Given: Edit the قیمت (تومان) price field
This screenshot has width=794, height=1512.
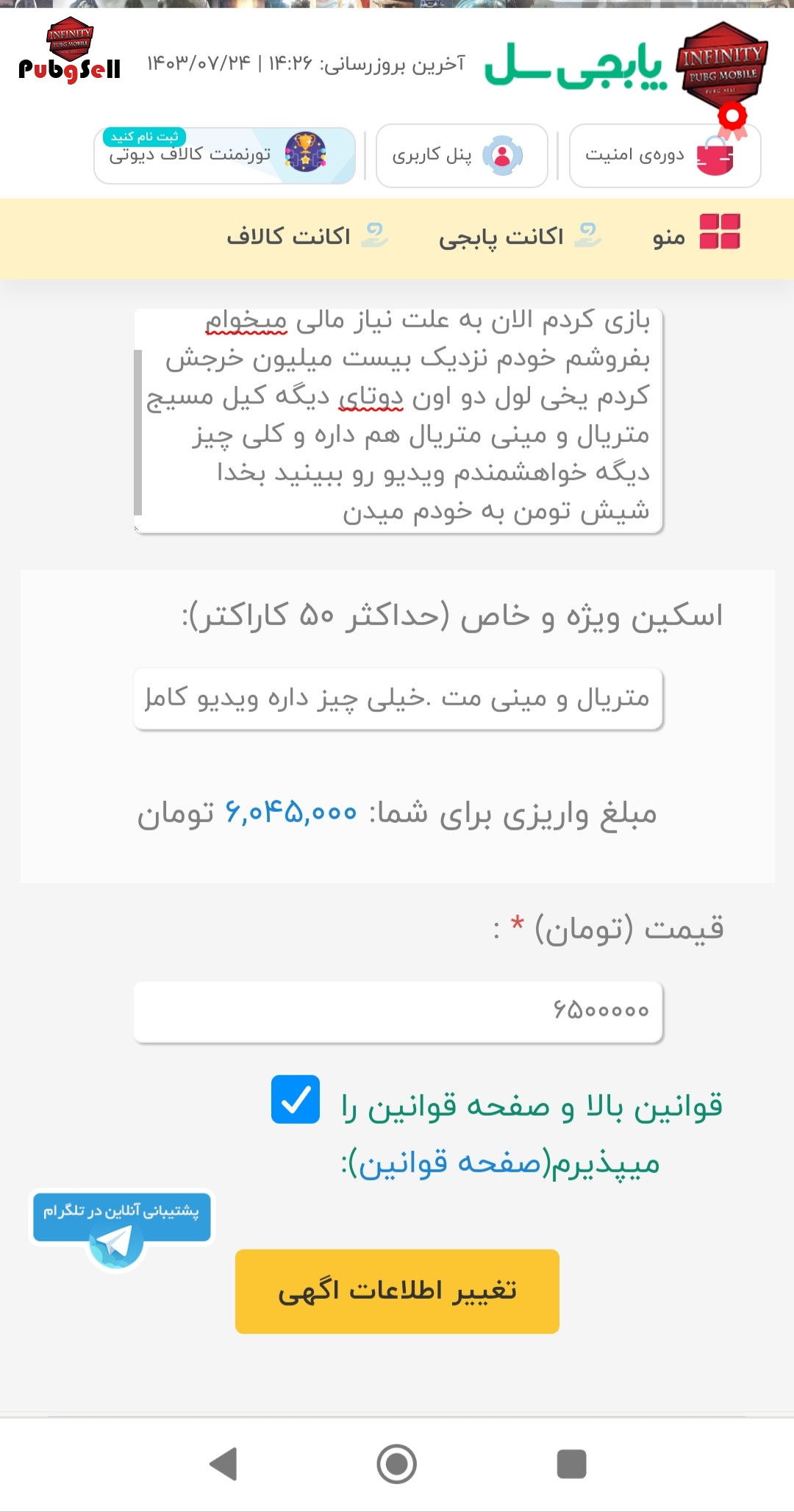Looking at the screenshot, I should (x=398, y=1011).
